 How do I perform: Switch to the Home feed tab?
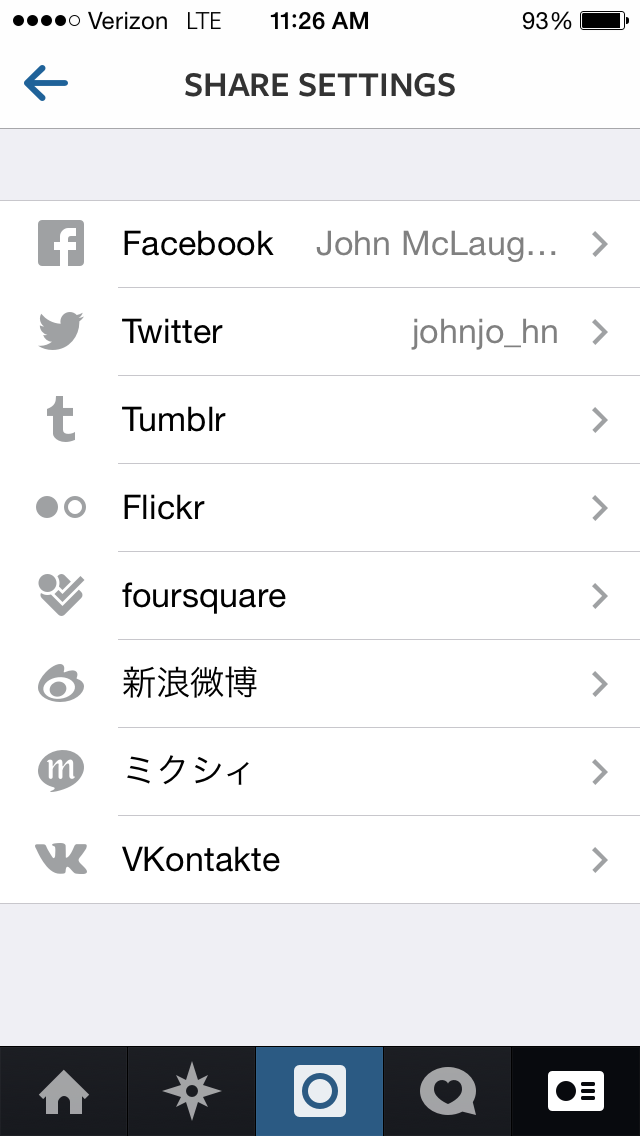pyautogui.click(x=64, y=1091)
